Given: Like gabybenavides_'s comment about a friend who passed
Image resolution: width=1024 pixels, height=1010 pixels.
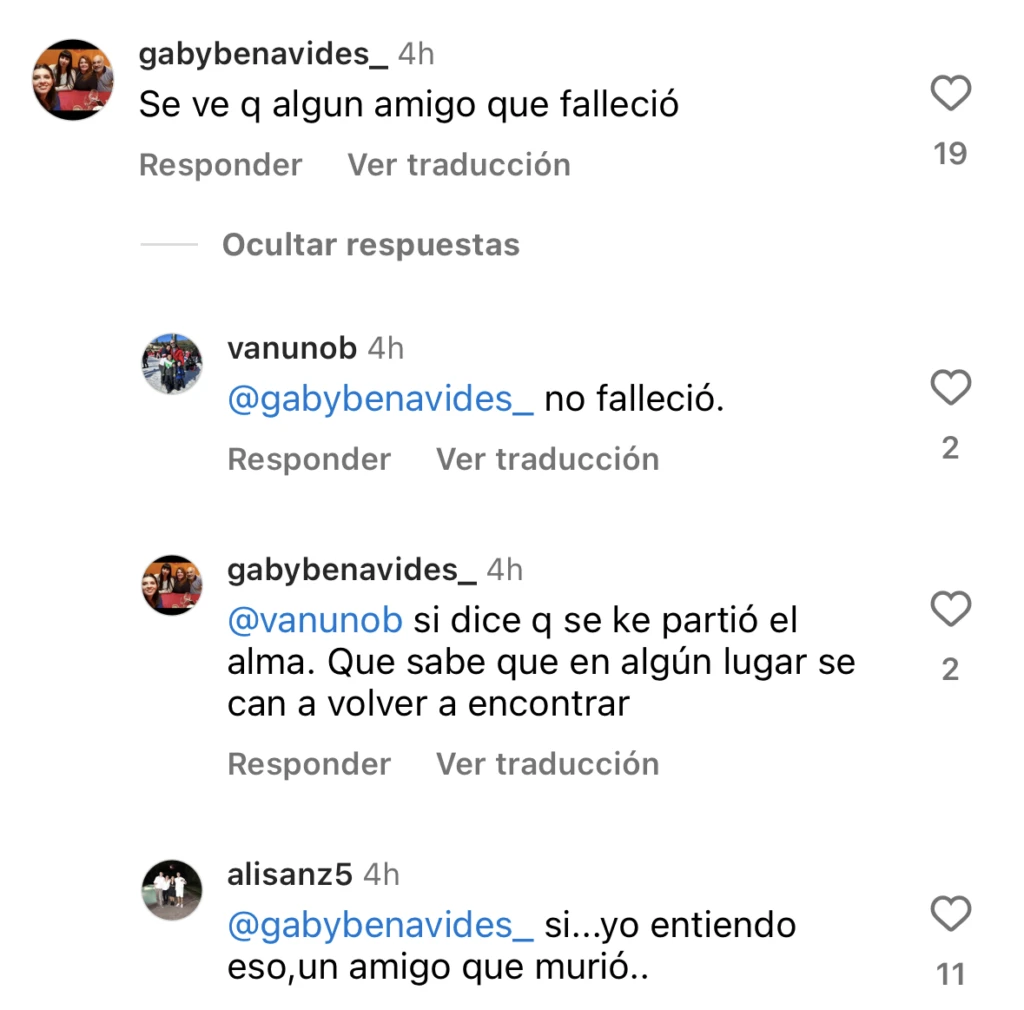Looking at the screenshot, I should (x=950, y=94).
